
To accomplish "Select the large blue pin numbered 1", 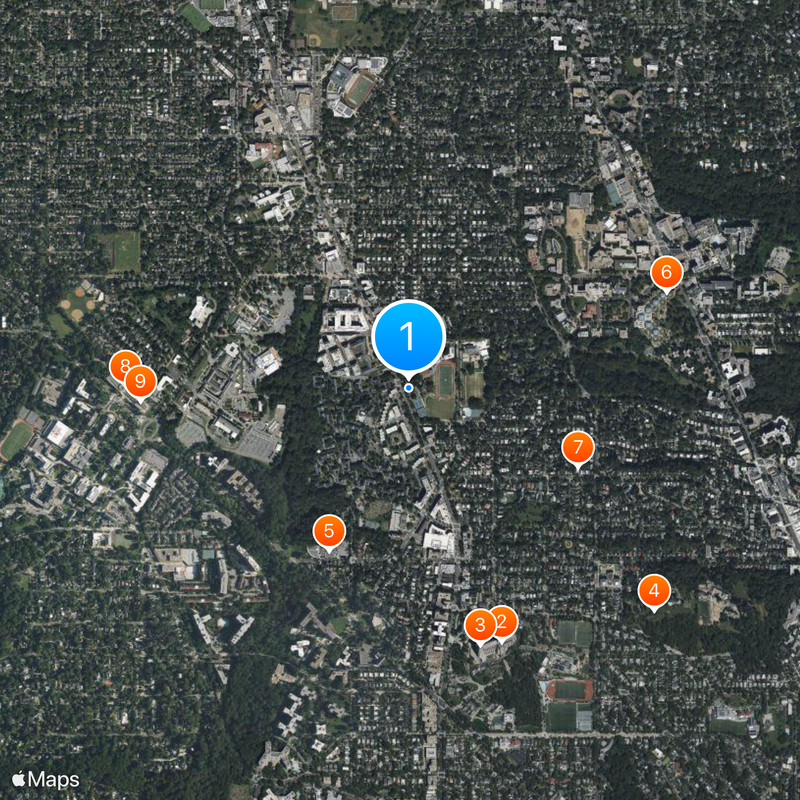I will click(408, 336).
